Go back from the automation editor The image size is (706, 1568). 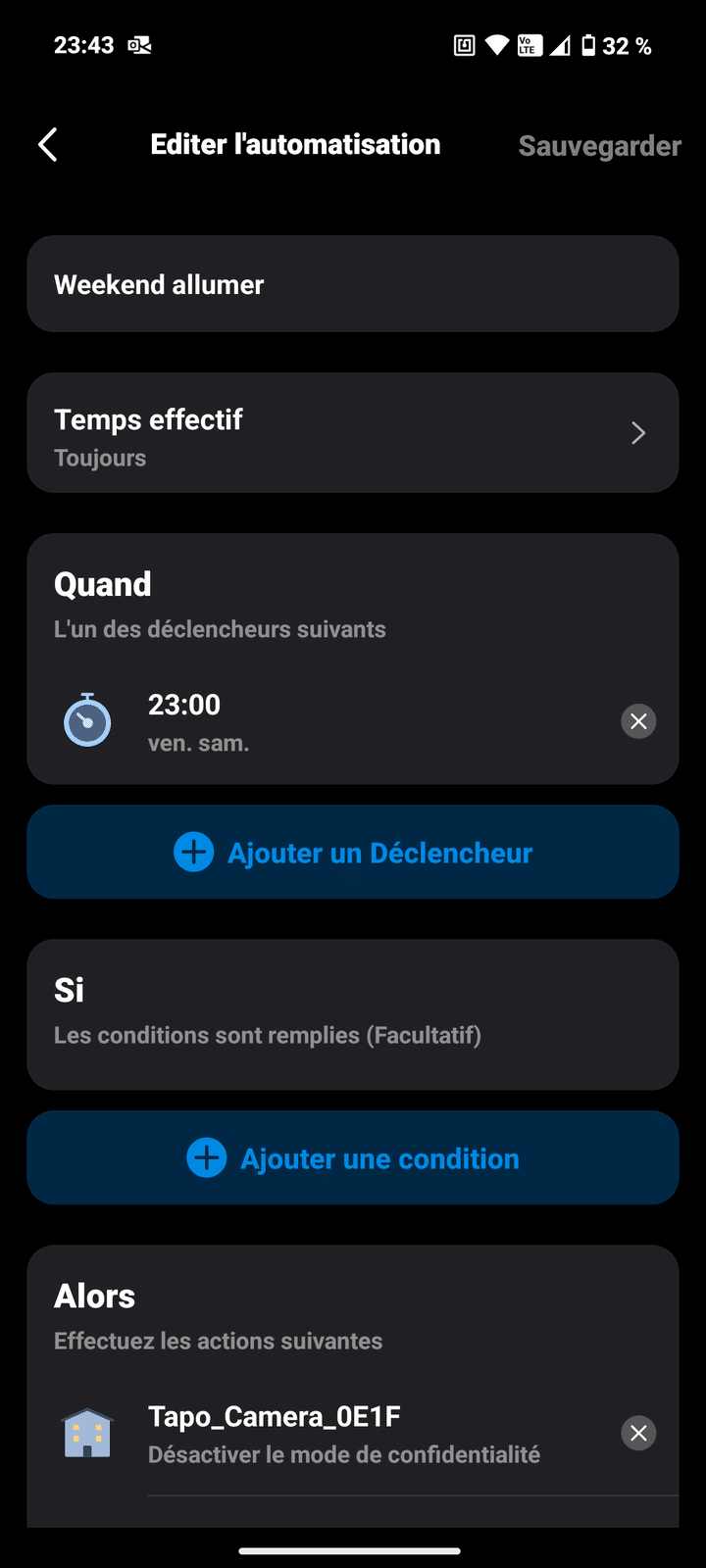point(48,145)
